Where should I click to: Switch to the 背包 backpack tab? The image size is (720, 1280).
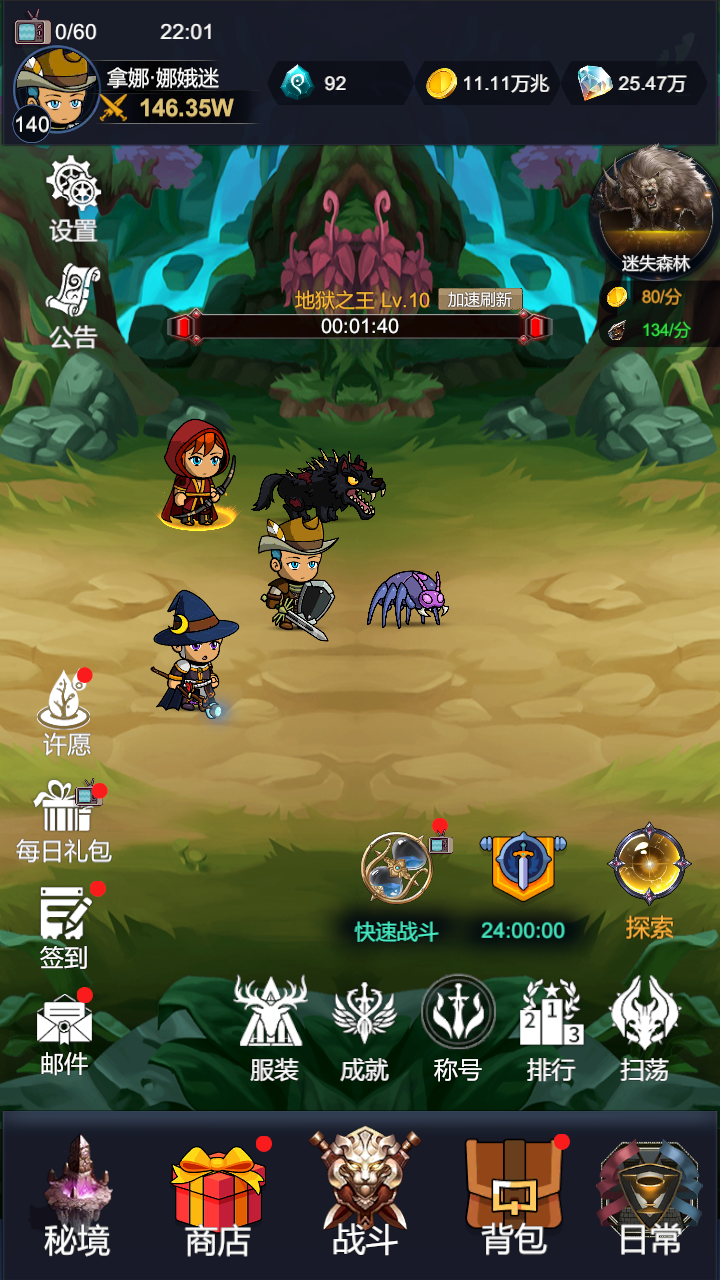(x=515, y=1196)
